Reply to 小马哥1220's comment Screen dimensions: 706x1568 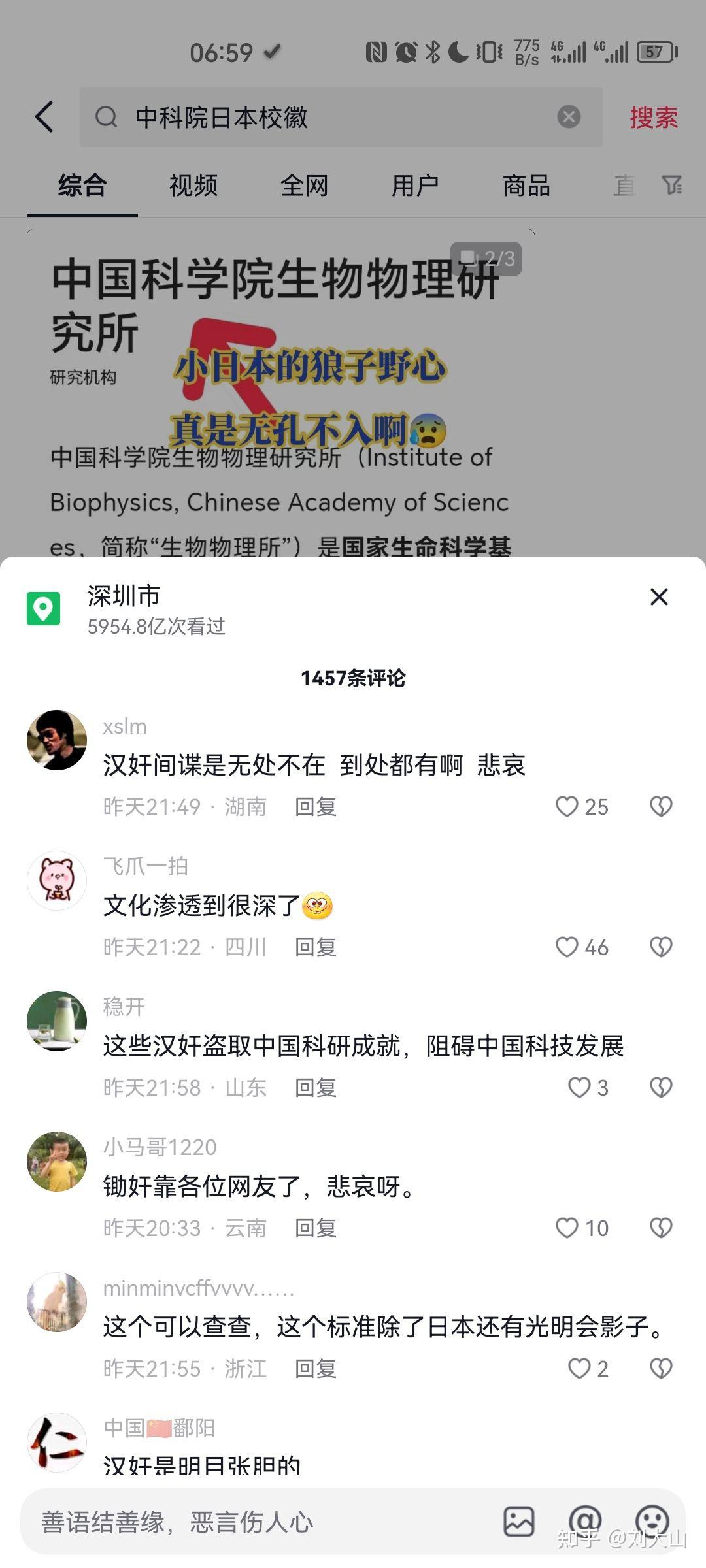(315, 1228)
